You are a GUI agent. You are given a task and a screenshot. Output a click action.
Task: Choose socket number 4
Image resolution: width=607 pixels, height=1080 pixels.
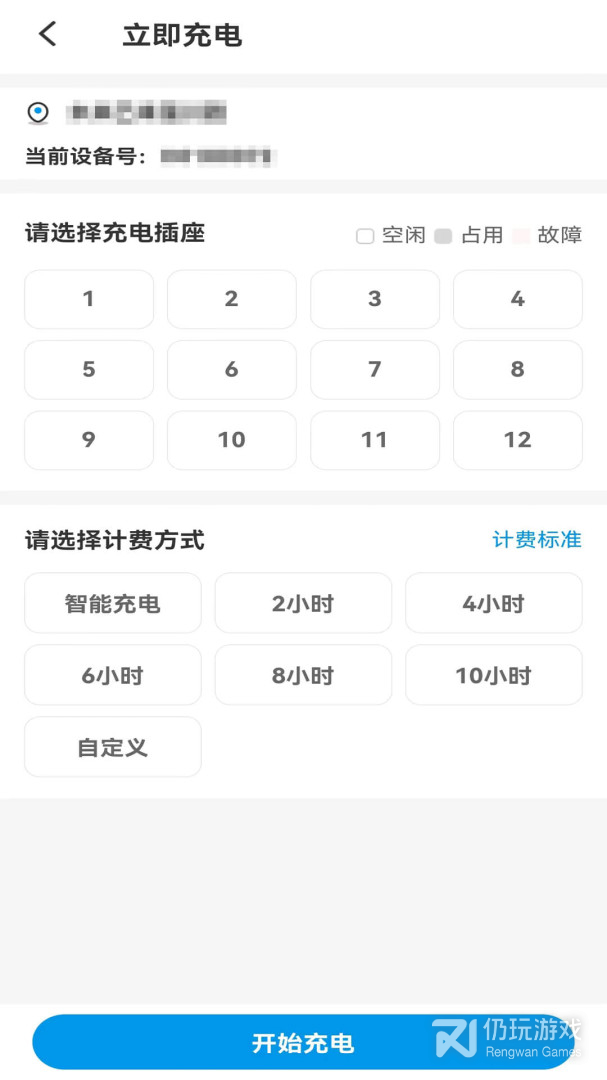tap(517, 299)
